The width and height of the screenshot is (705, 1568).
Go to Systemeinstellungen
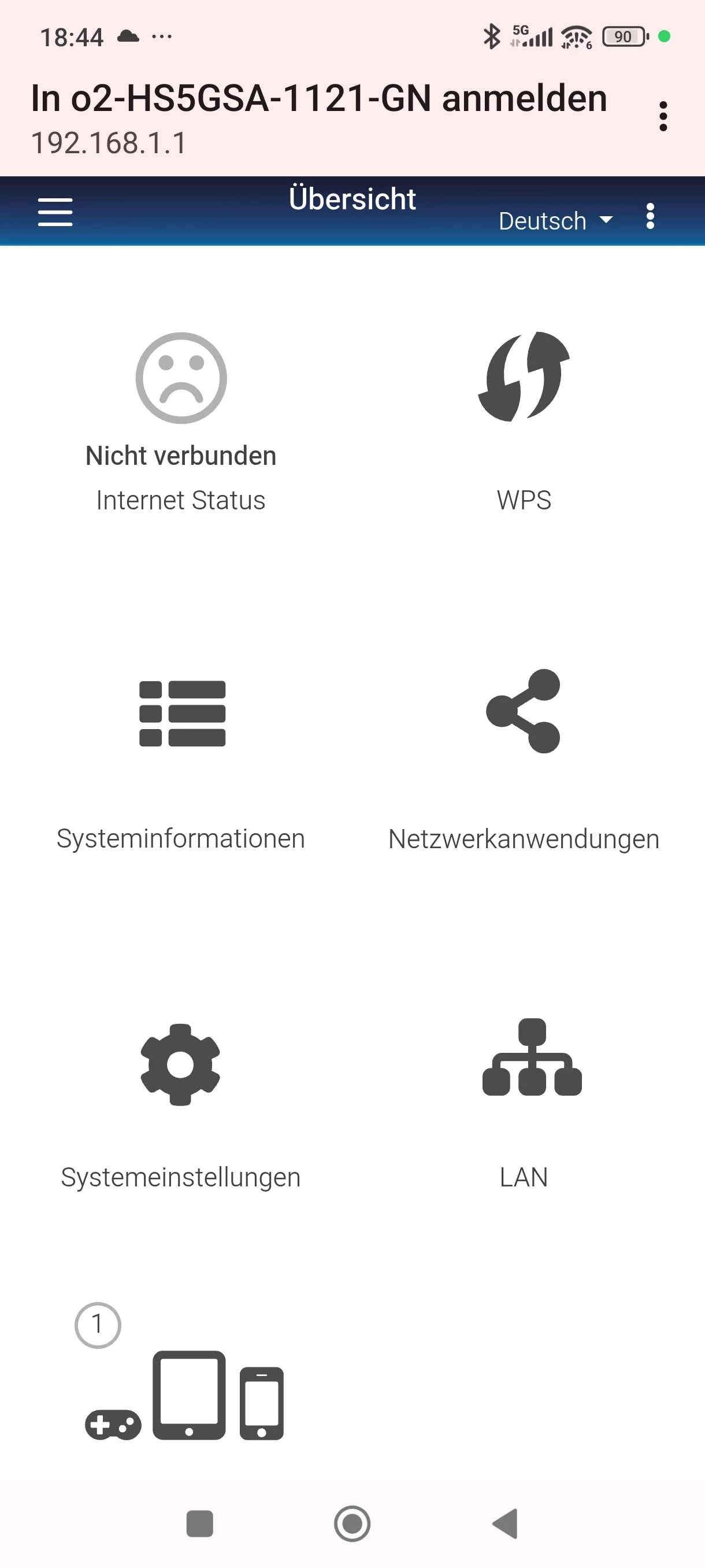tap(181, 1102)
